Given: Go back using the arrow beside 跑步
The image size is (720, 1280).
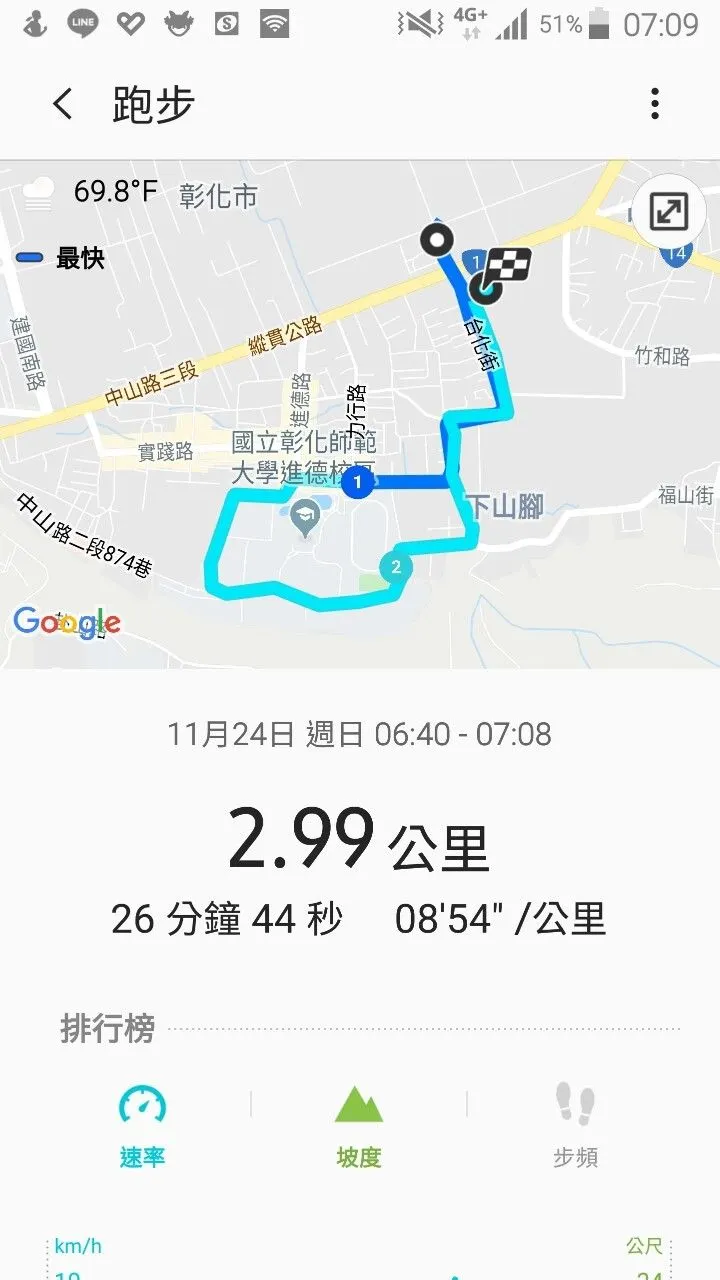Looking at the screenshot, I should [62, 102].
